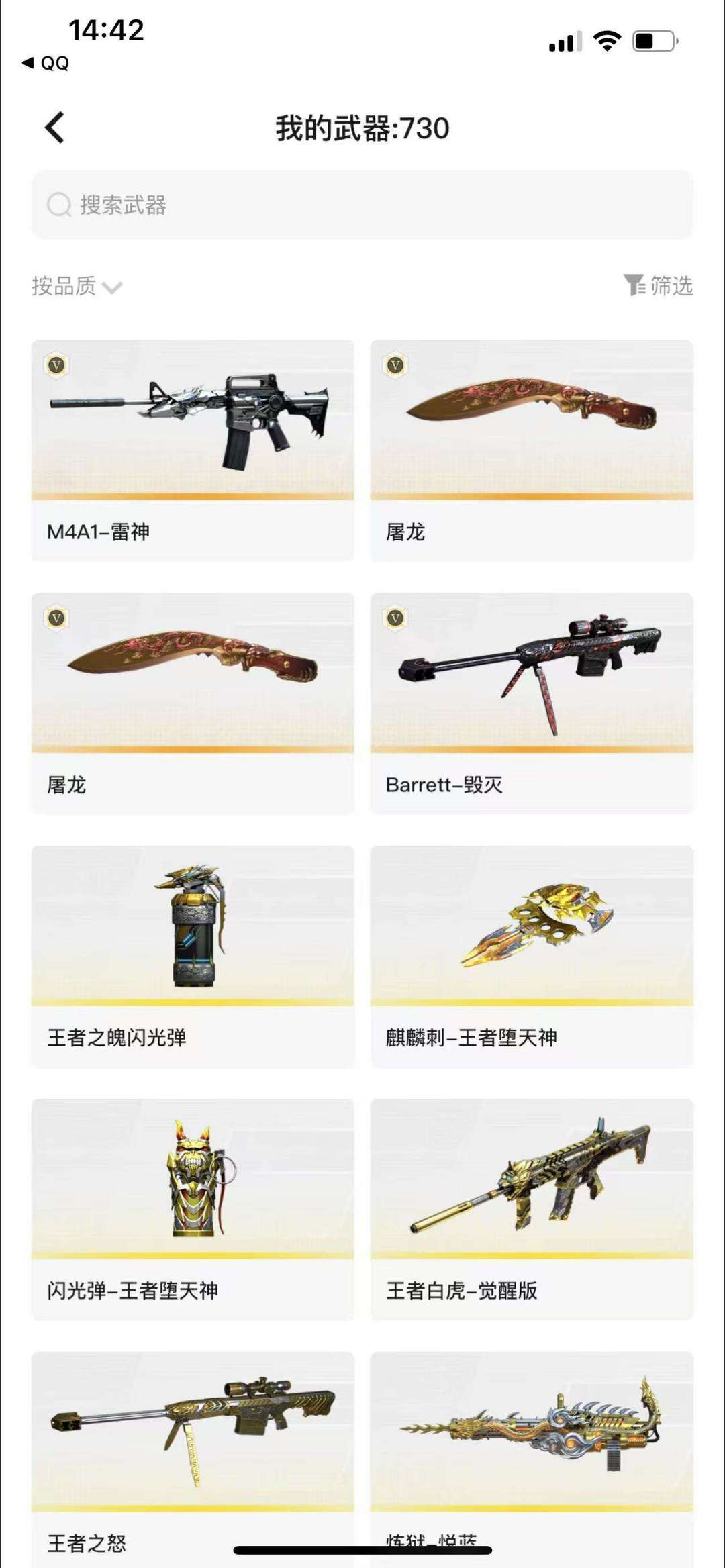
Task: Return to QQ via status bar link
Action: 46,63
